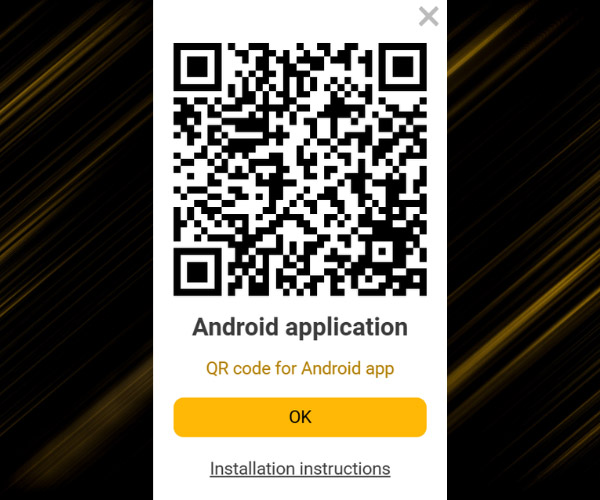Open the Installation instructions link
Viewport: 600px width, 500px height.
click(x=300, y=468)
